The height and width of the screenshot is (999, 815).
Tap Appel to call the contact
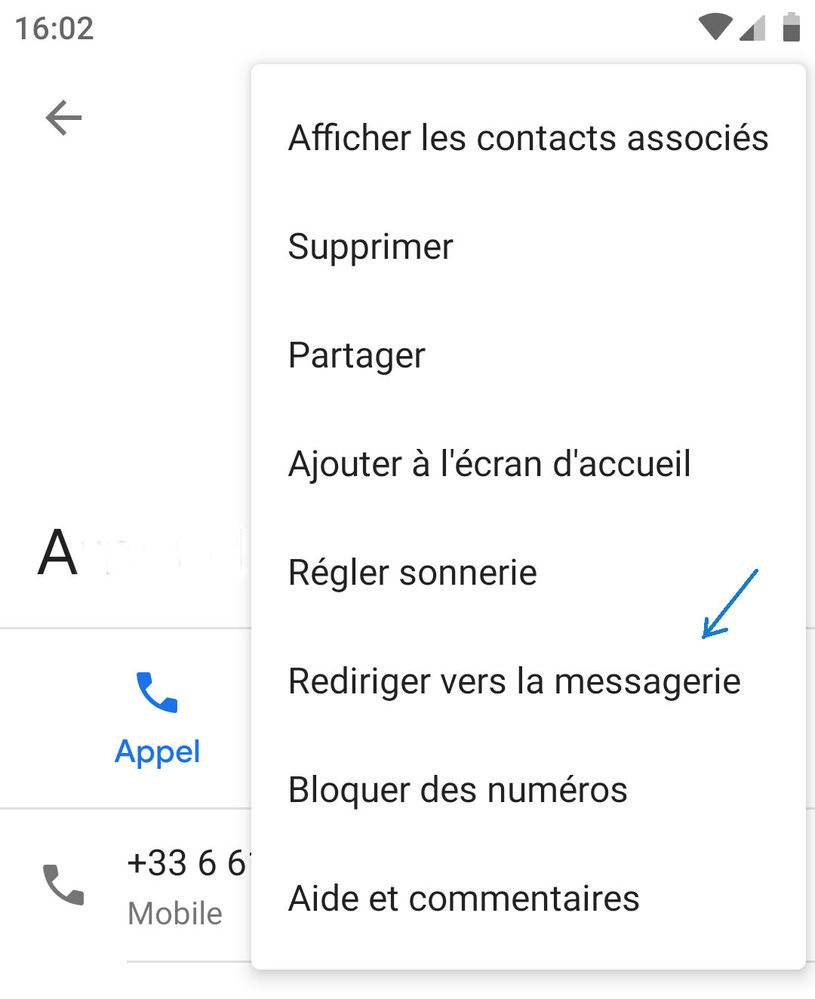(x=157, y=751)
